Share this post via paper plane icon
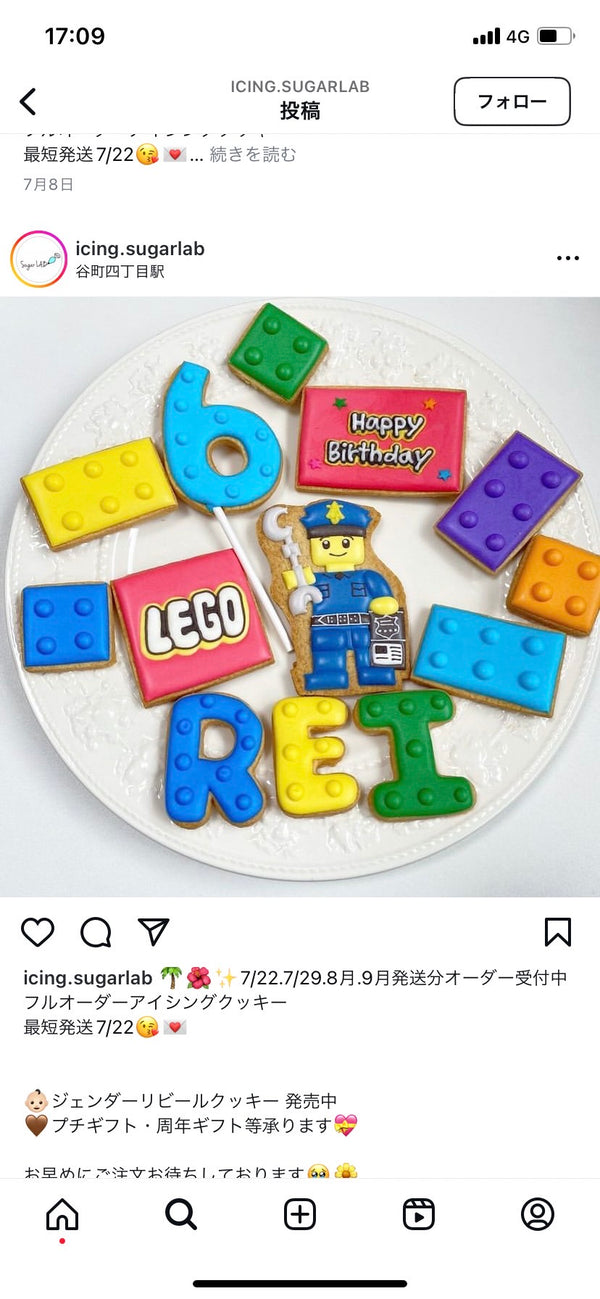This screenshot has height=1299, width=600. point(153,932)
